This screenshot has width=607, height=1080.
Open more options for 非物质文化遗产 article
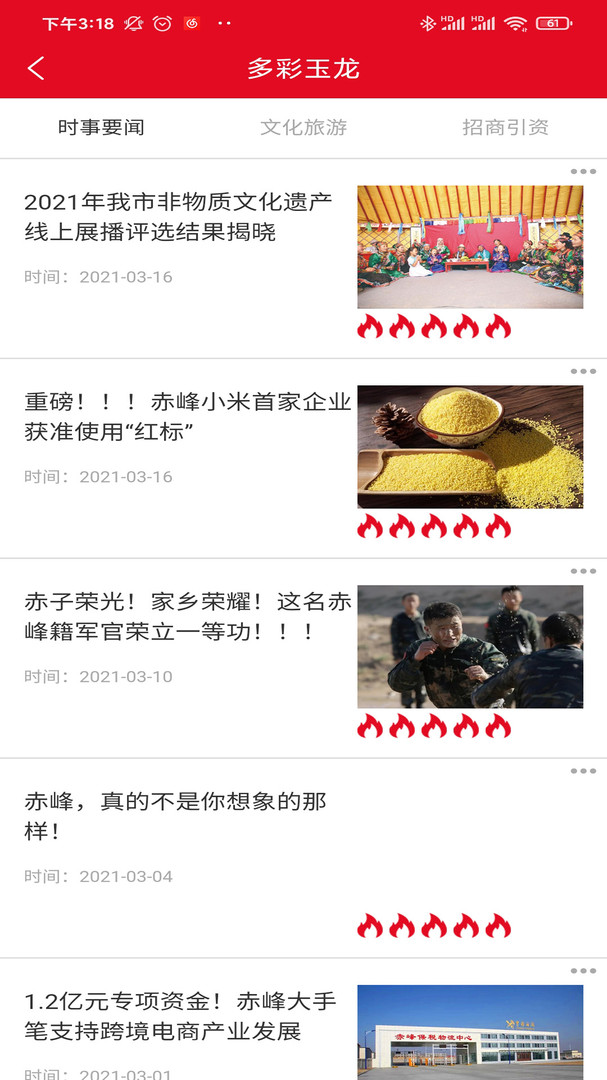583,172
